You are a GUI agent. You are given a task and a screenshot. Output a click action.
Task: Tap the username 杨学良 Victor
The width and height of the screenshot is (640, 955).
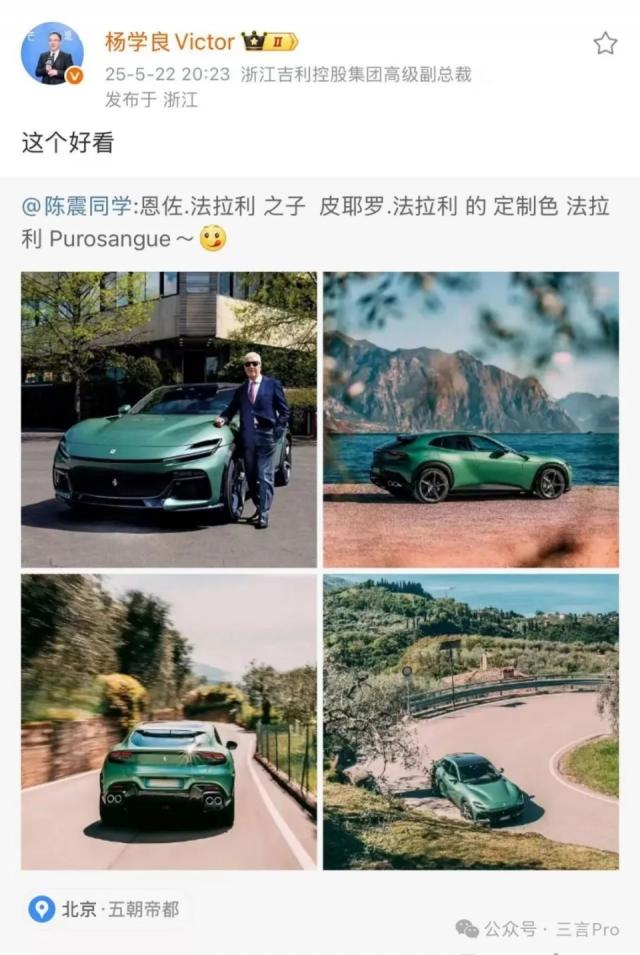pos(169,42)
